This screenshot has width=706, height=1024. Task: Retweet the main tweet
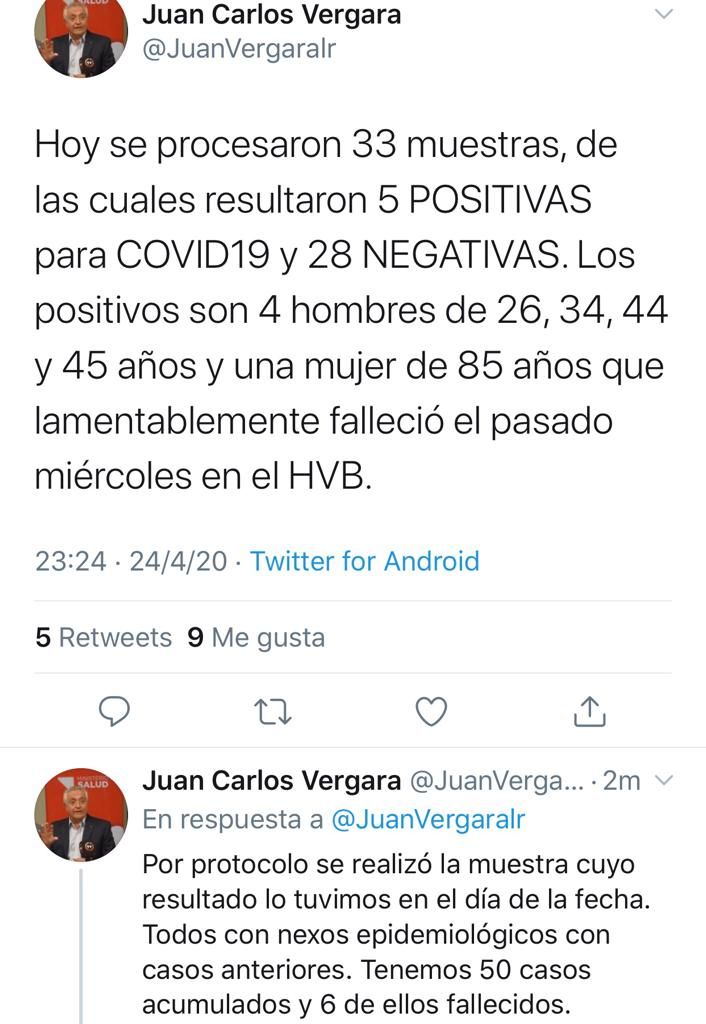[273, 712]
